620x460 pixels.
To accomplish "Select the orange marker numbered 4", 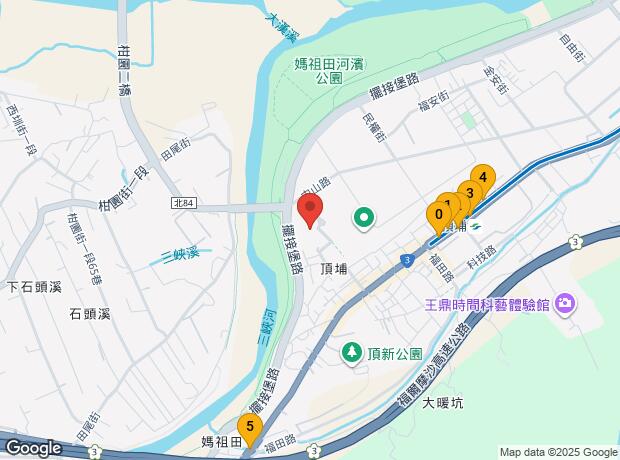I will tap(483, 178).
